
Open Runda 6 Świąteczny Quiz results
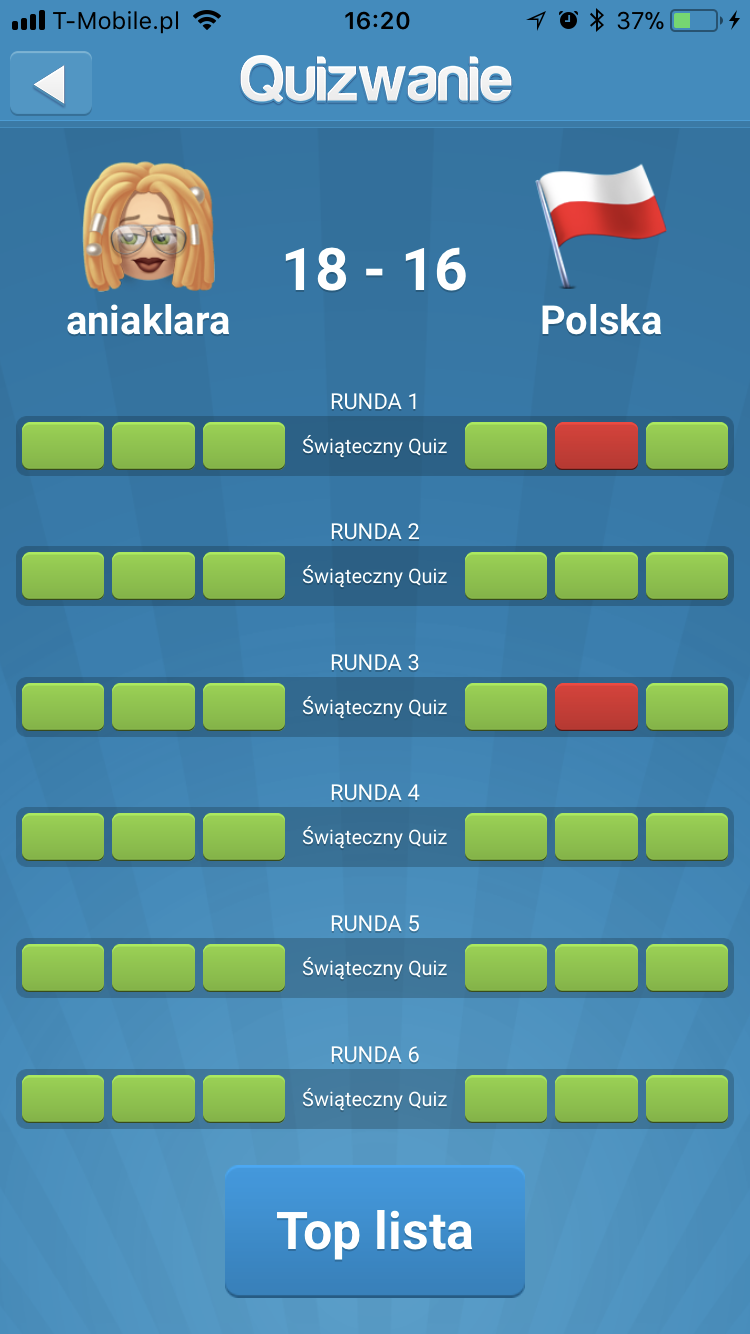(x=375, y=1099)
